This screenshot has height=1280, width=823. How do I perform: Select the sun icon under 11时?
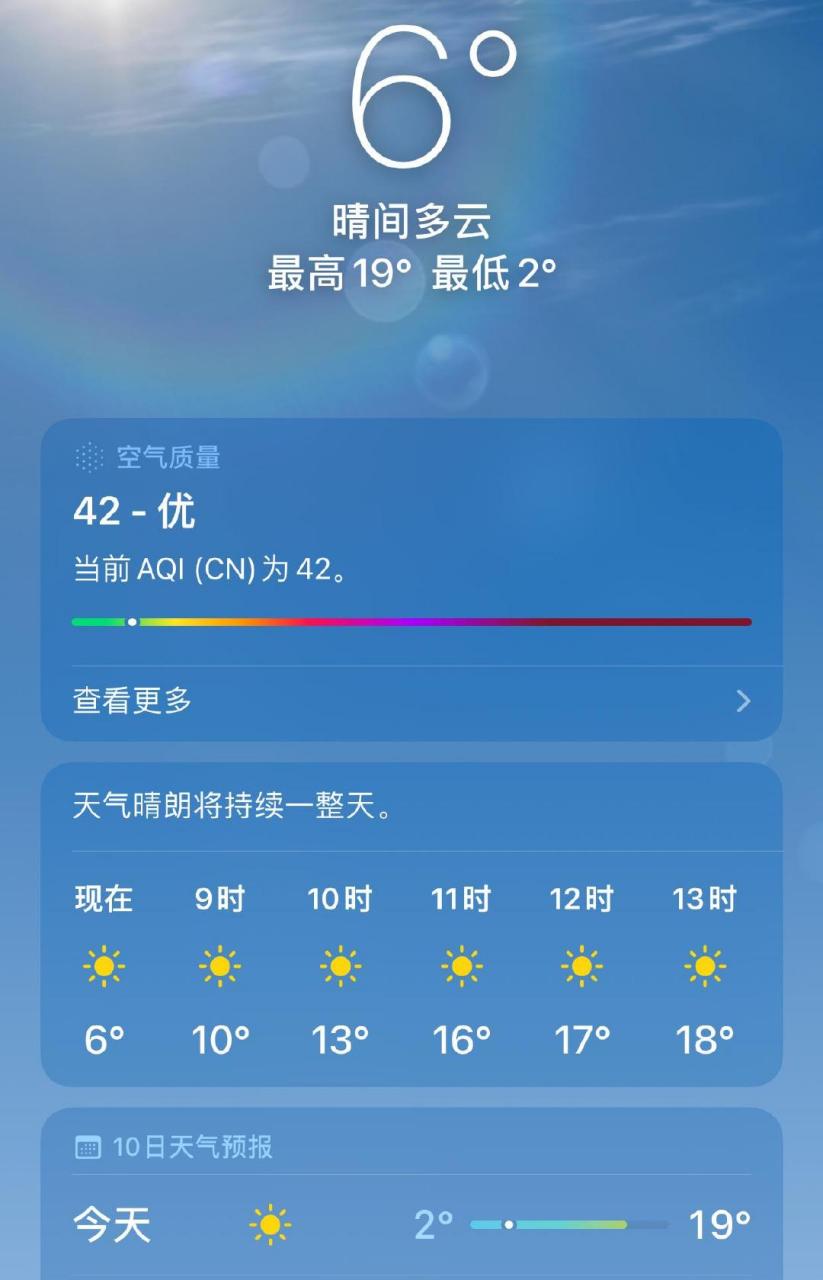point(460,964)
